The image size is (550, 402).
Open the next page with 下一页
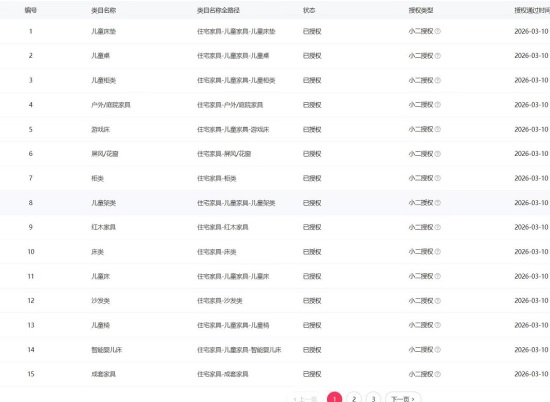403,398
